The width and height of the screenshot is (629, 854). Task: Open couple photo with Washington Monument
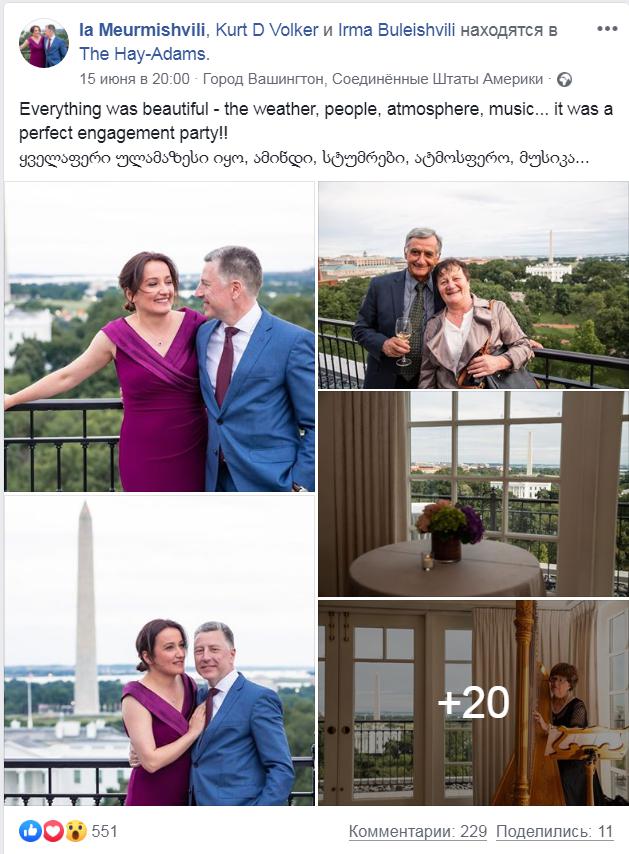[160, 651]
